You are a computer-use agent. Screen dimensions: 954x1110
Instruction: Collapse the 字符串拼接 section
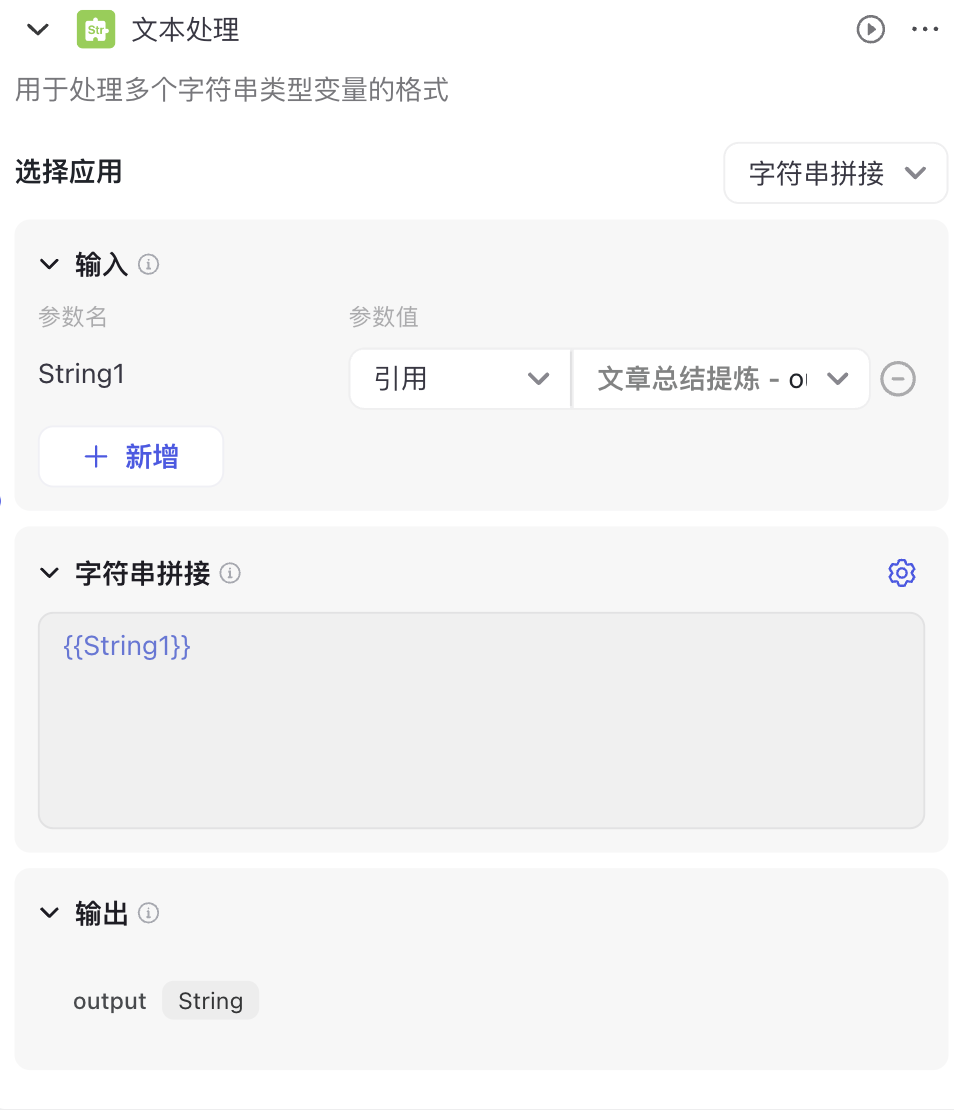[49, 573]
